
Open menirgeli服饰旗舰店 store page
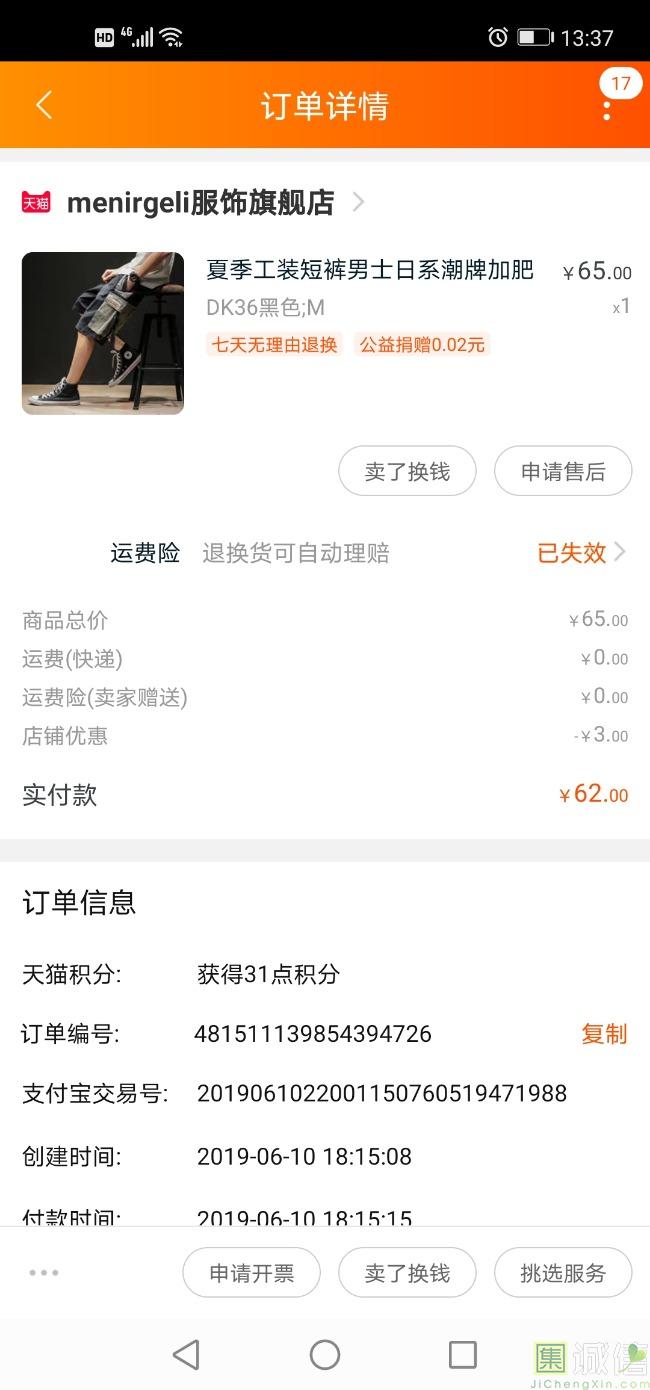click(200, 203)
